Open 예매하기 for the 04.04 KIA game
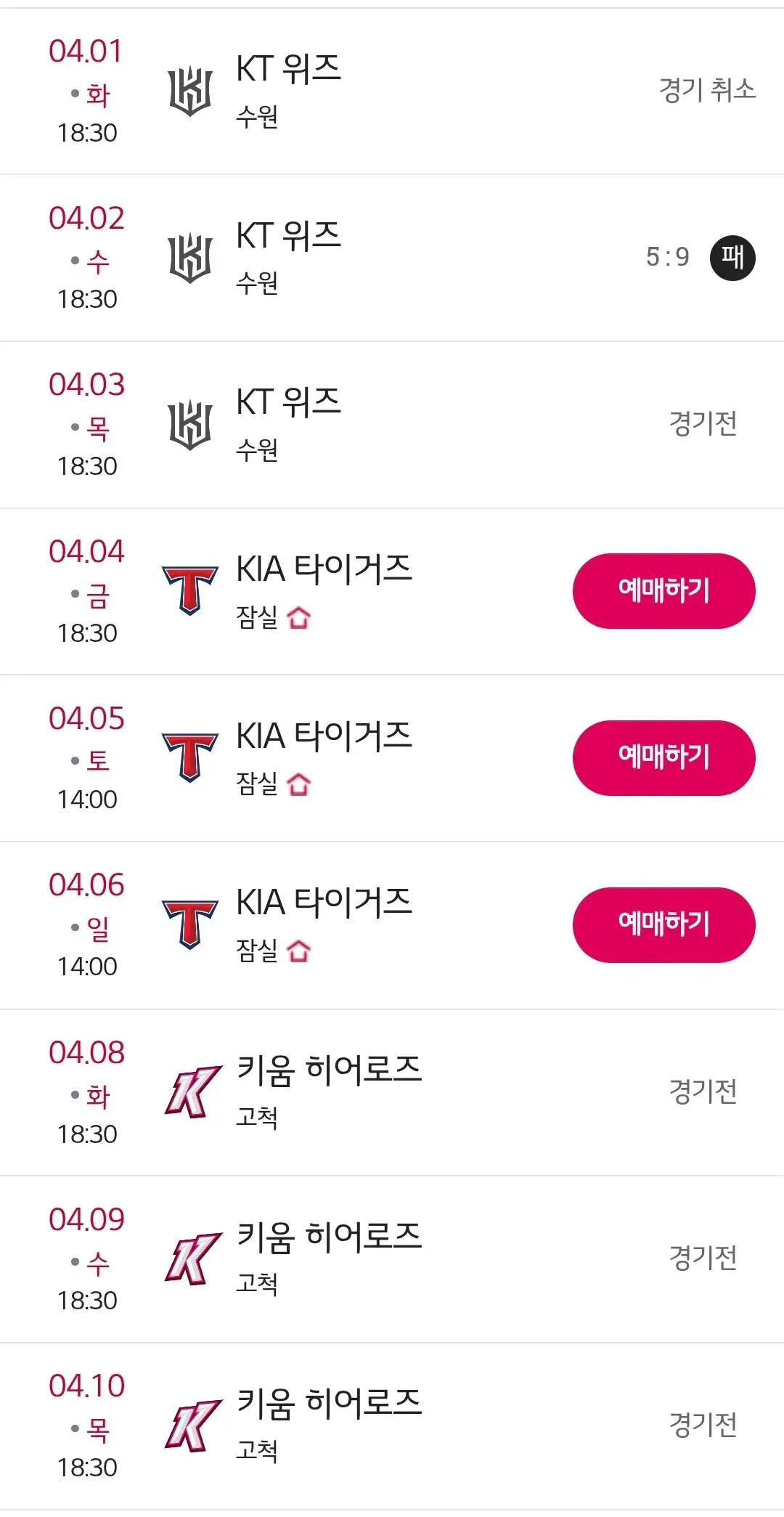784x1517 pixels. [x=663, y=591]
